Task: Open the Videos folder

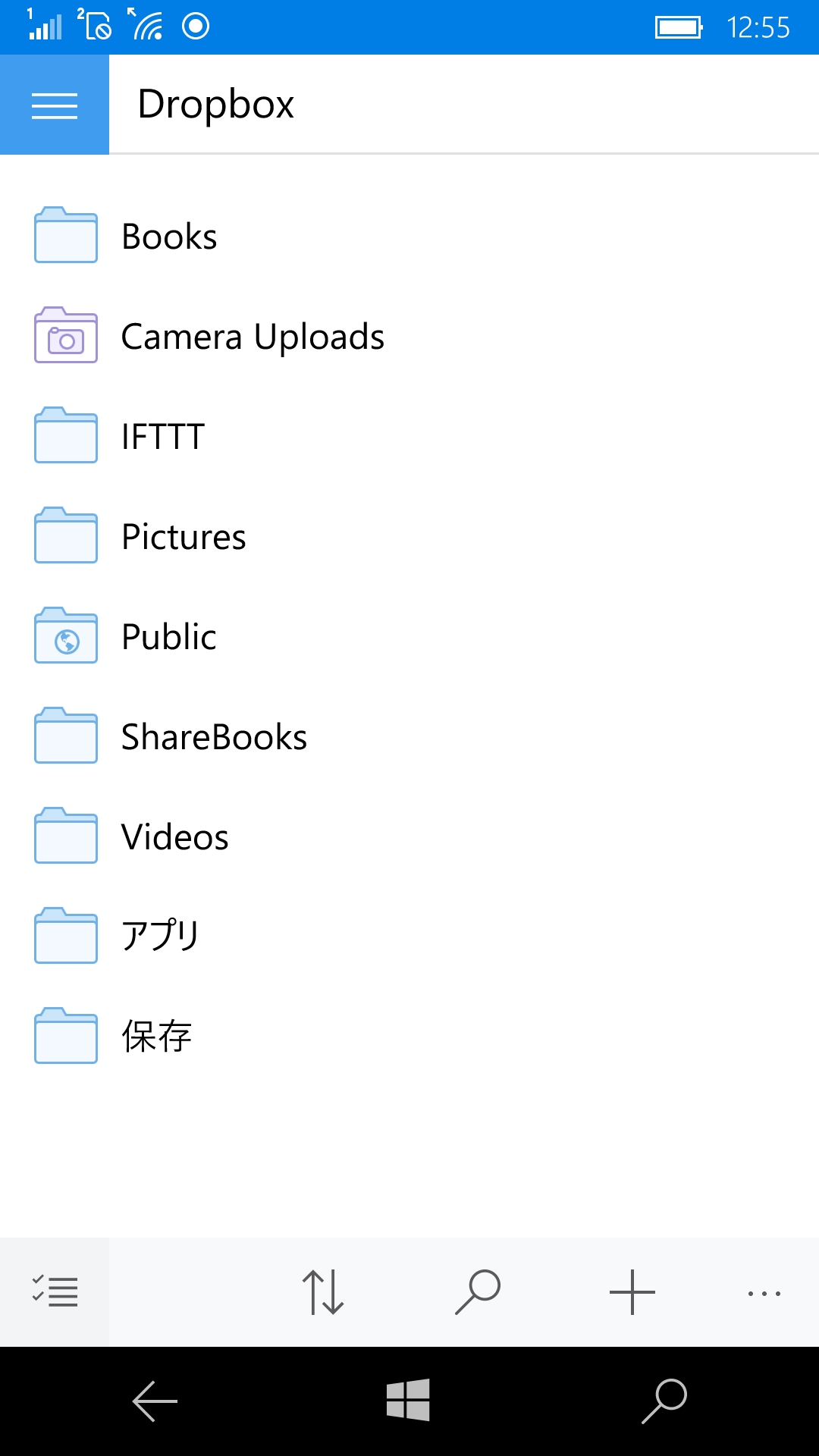Action: point(175,837)
